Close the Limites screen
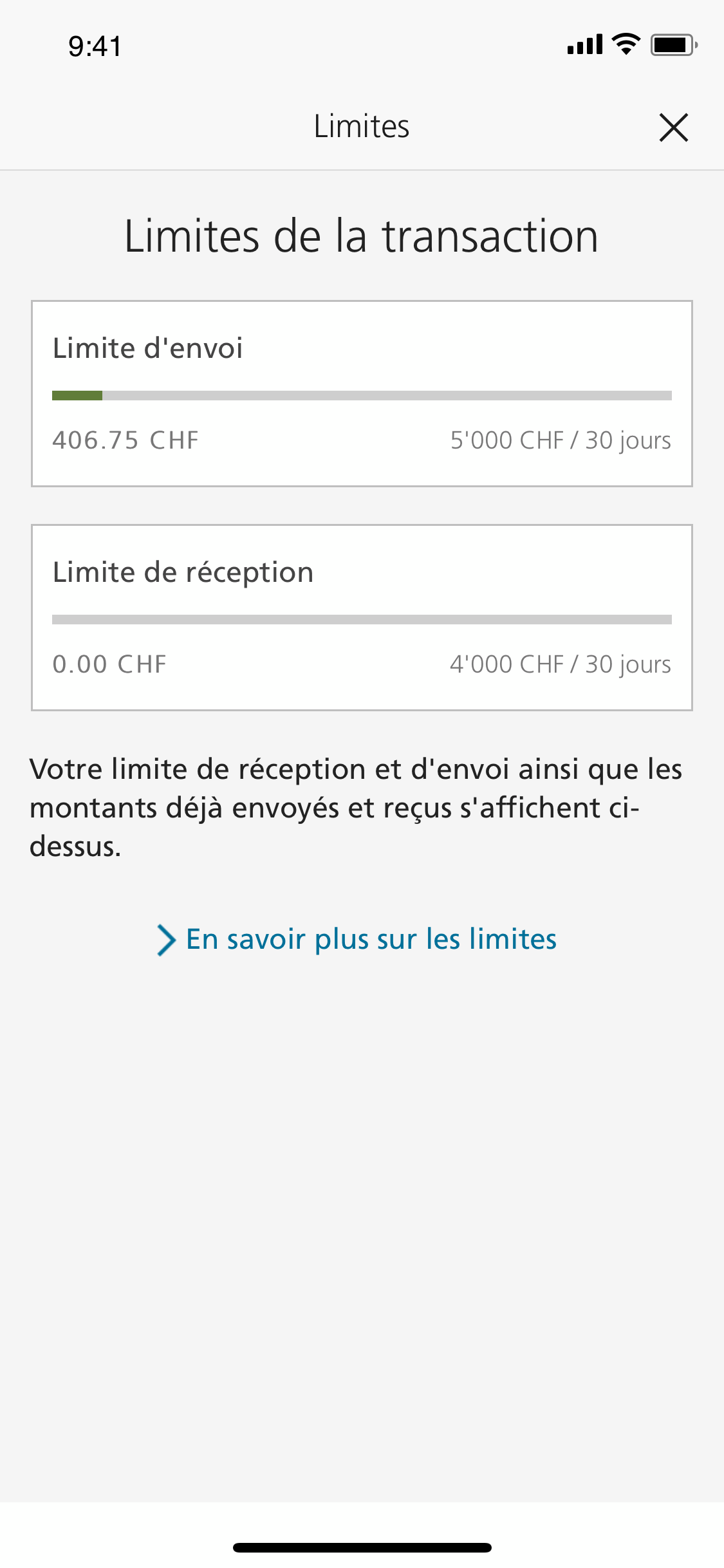 [x=673, y=127]
